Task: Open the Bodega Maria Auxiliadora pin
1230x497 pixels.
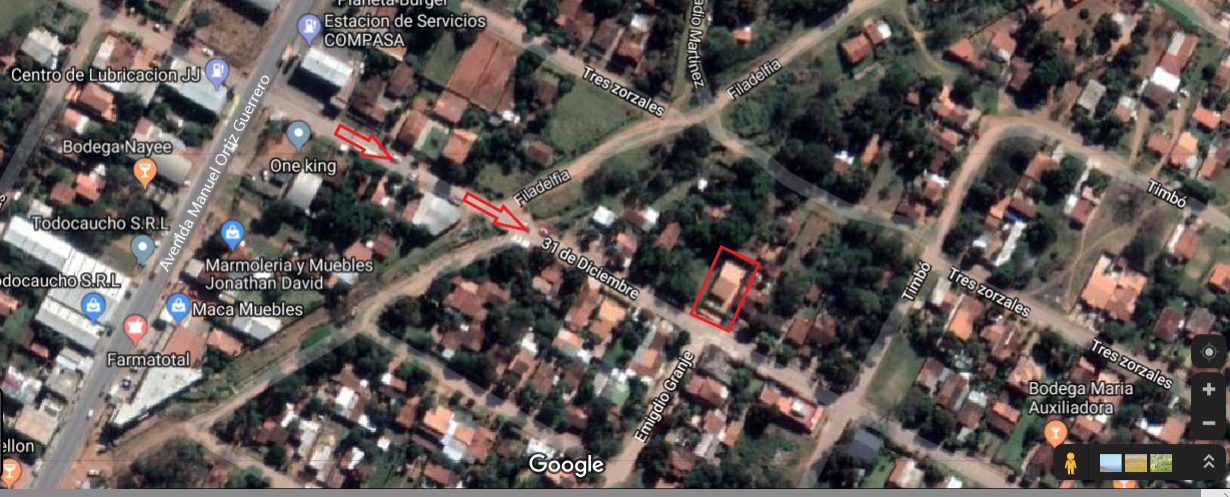Action: coord(1055,432)
